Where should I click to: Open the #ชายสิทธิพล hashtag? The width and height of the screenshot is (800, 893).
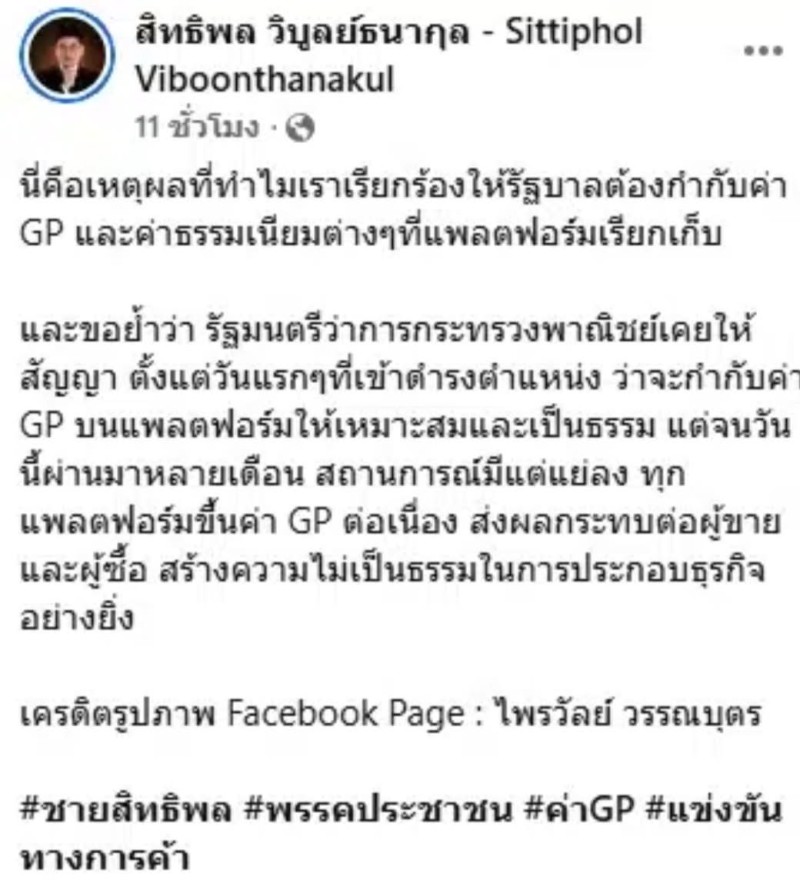tap(126, 809)
